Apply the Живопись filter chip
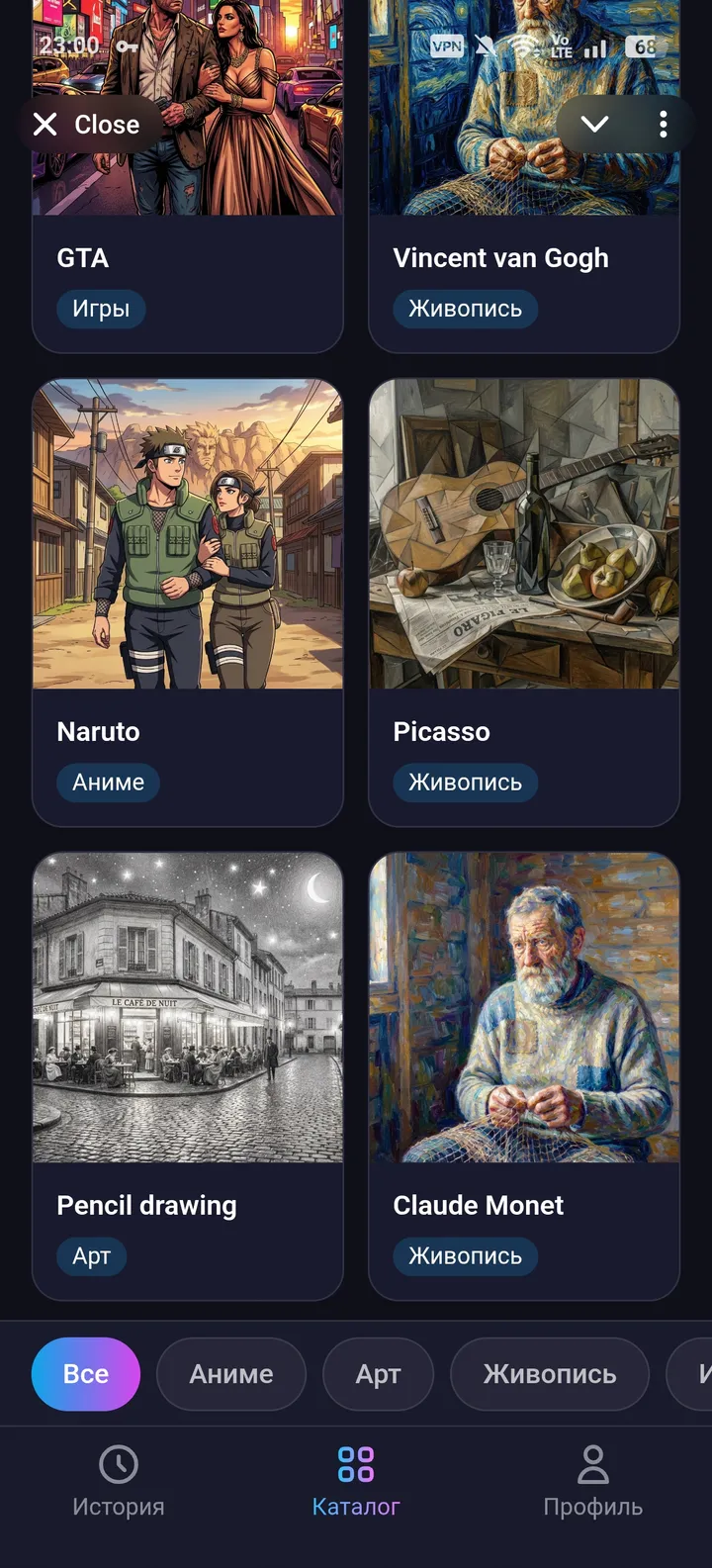The height and width of the screenshot is (1568, 712). point(550,1374)
